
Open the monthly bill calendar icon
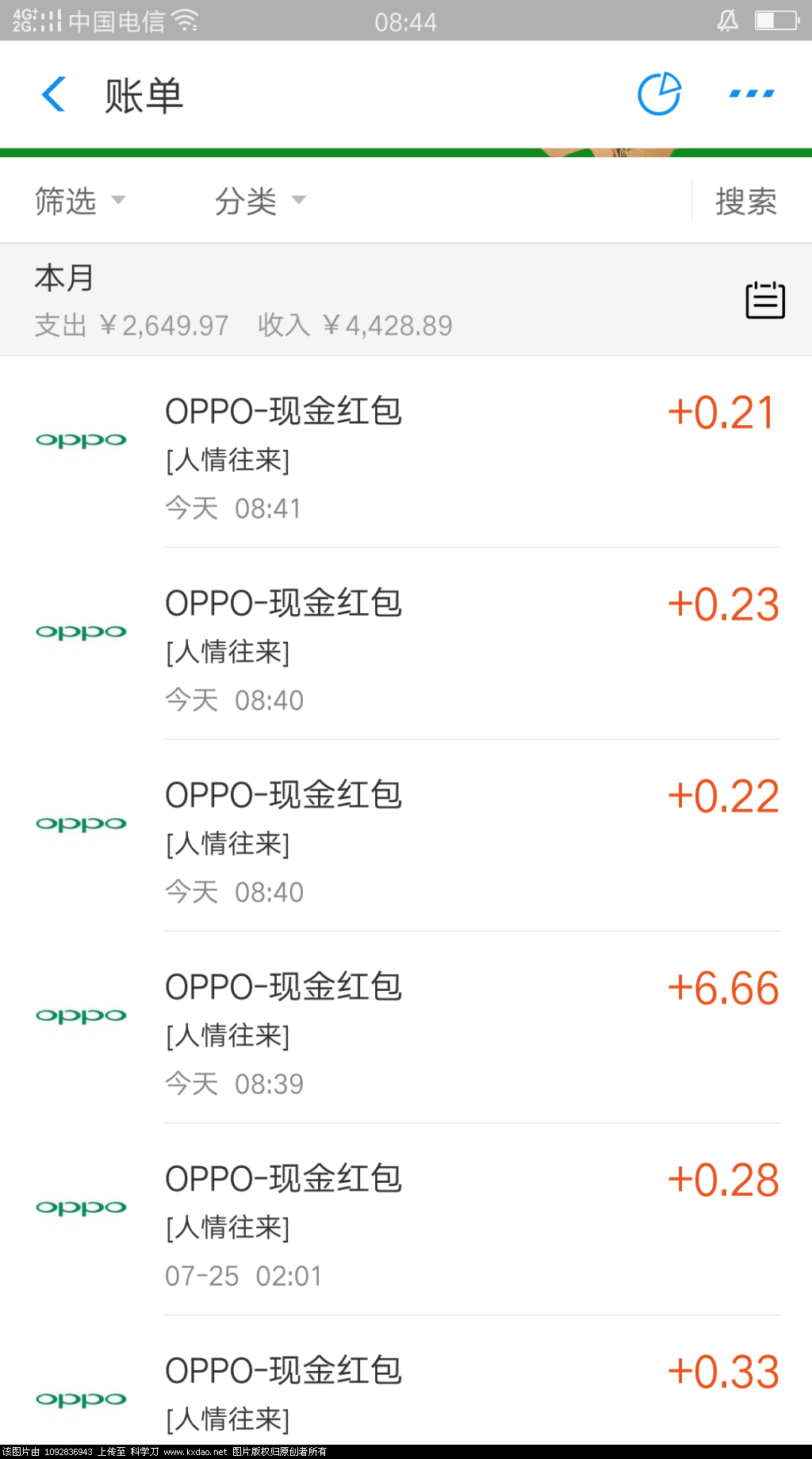click(x=764, y=299)
